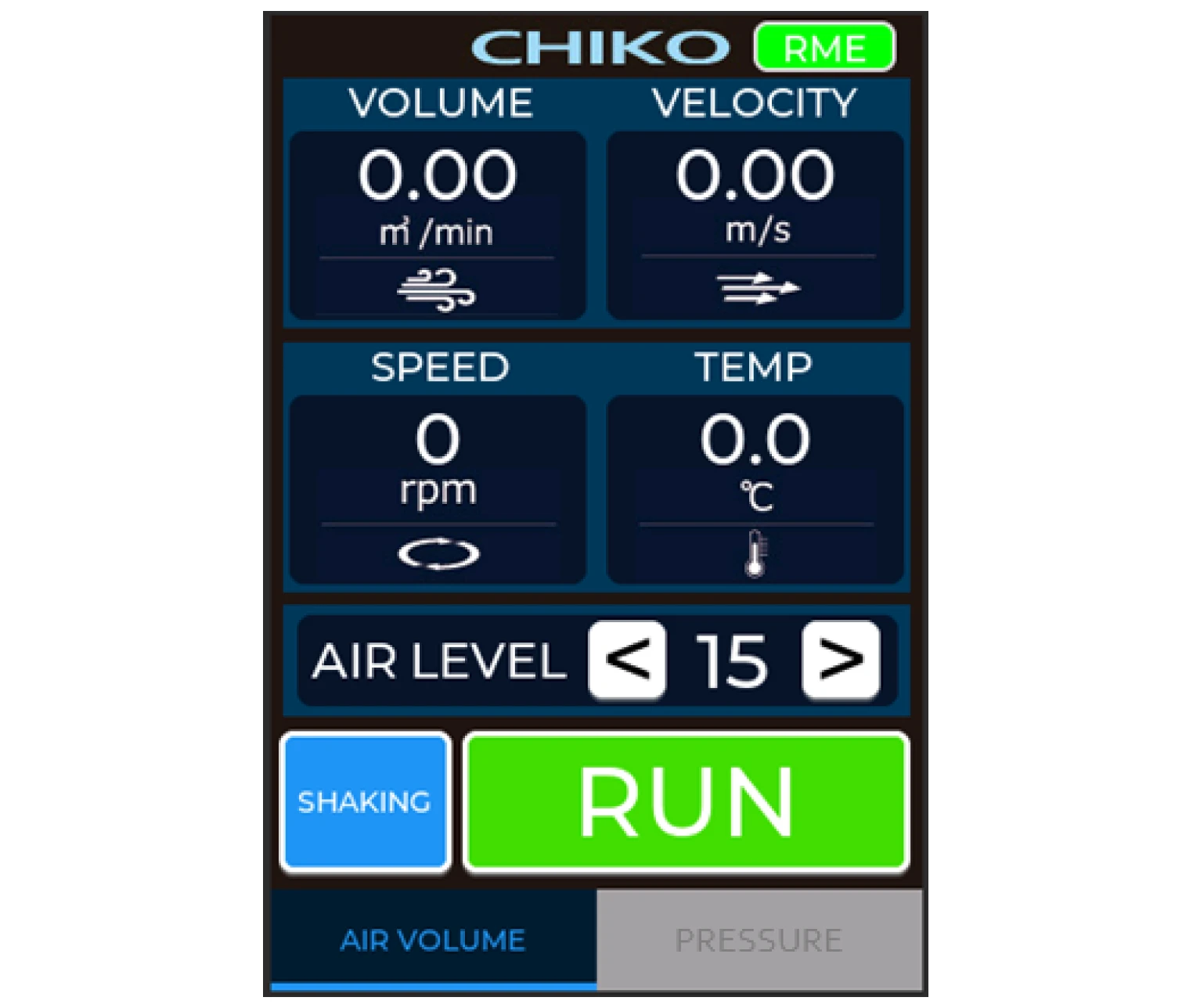Viewport: 1193px width, 1008px height.
Task: Select the AIR VOLUME tab
Action: (x=433, y=940)
